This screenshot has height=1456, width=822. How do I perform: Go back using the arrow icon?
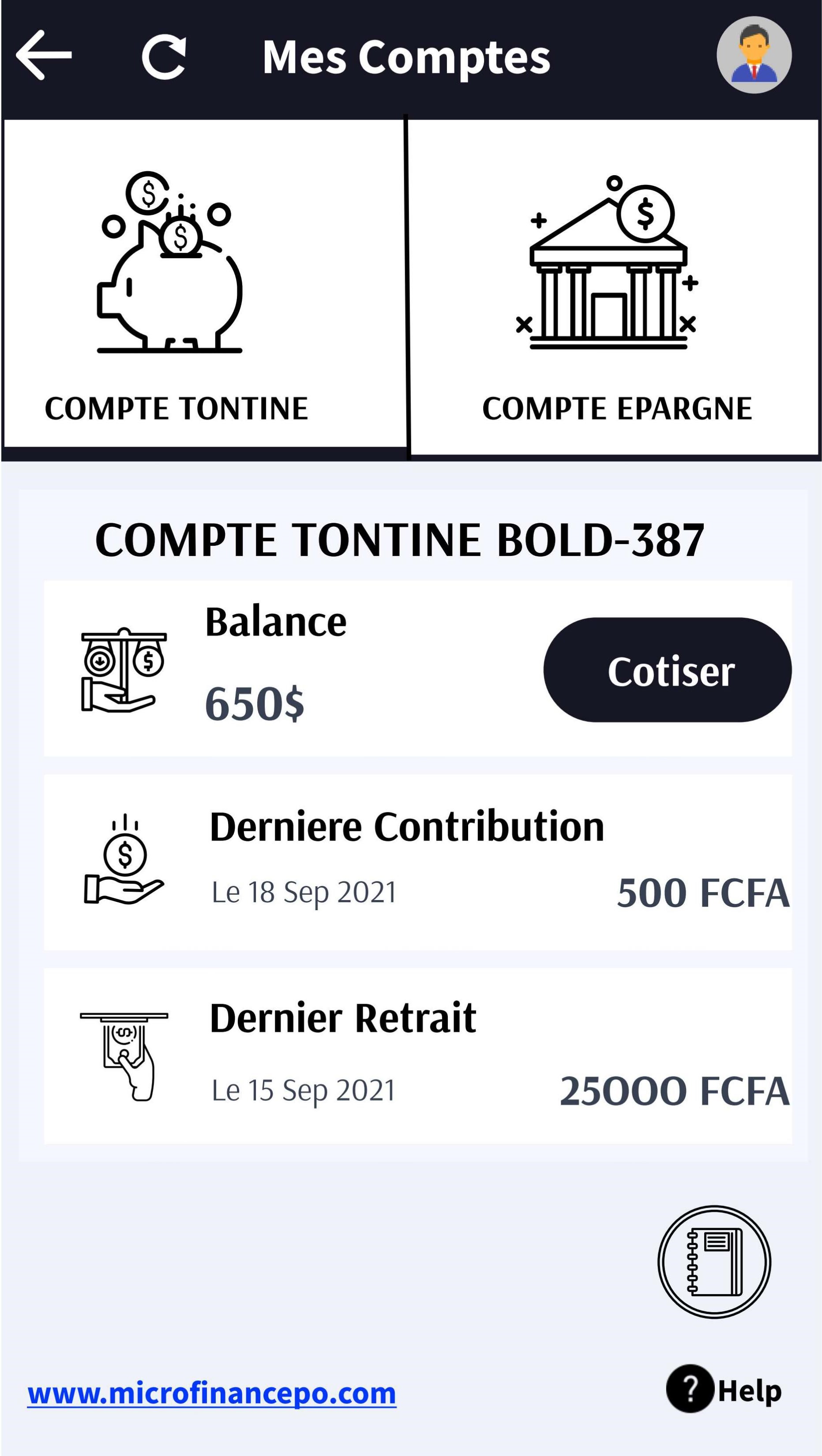44,56
